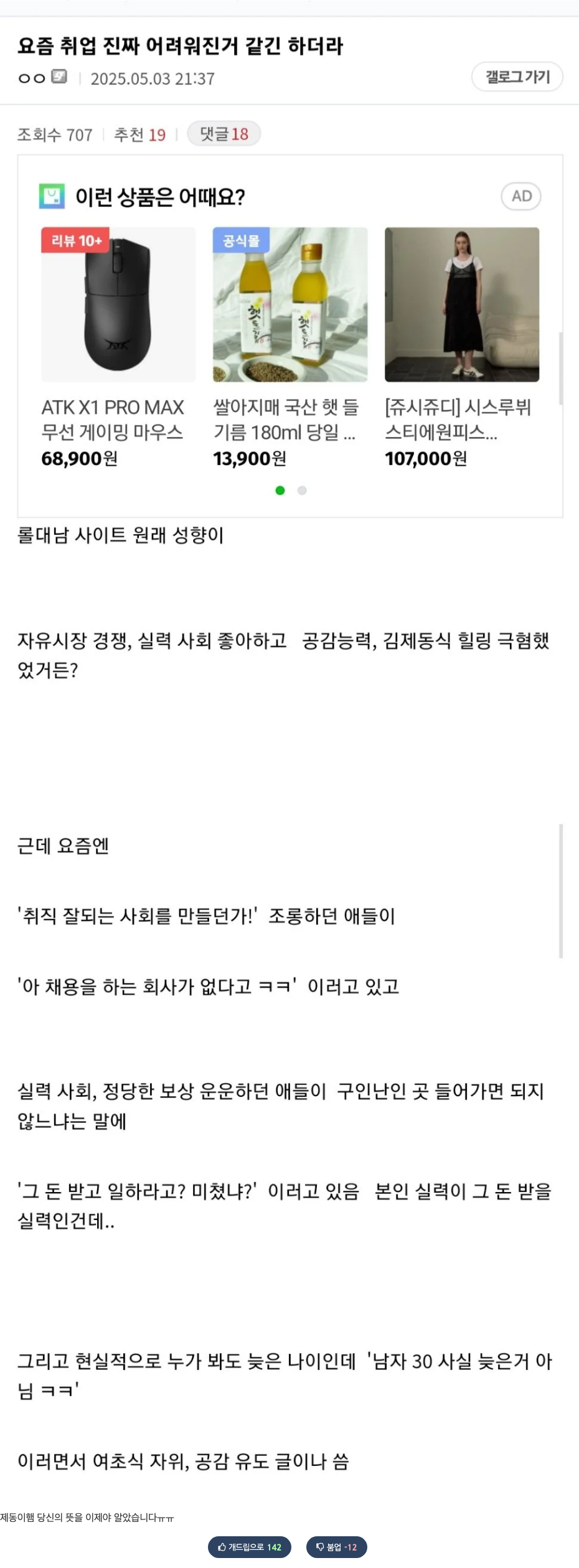Upvote the post with 개드립으로 button

pyautogui.click(x=249, y=1547)
